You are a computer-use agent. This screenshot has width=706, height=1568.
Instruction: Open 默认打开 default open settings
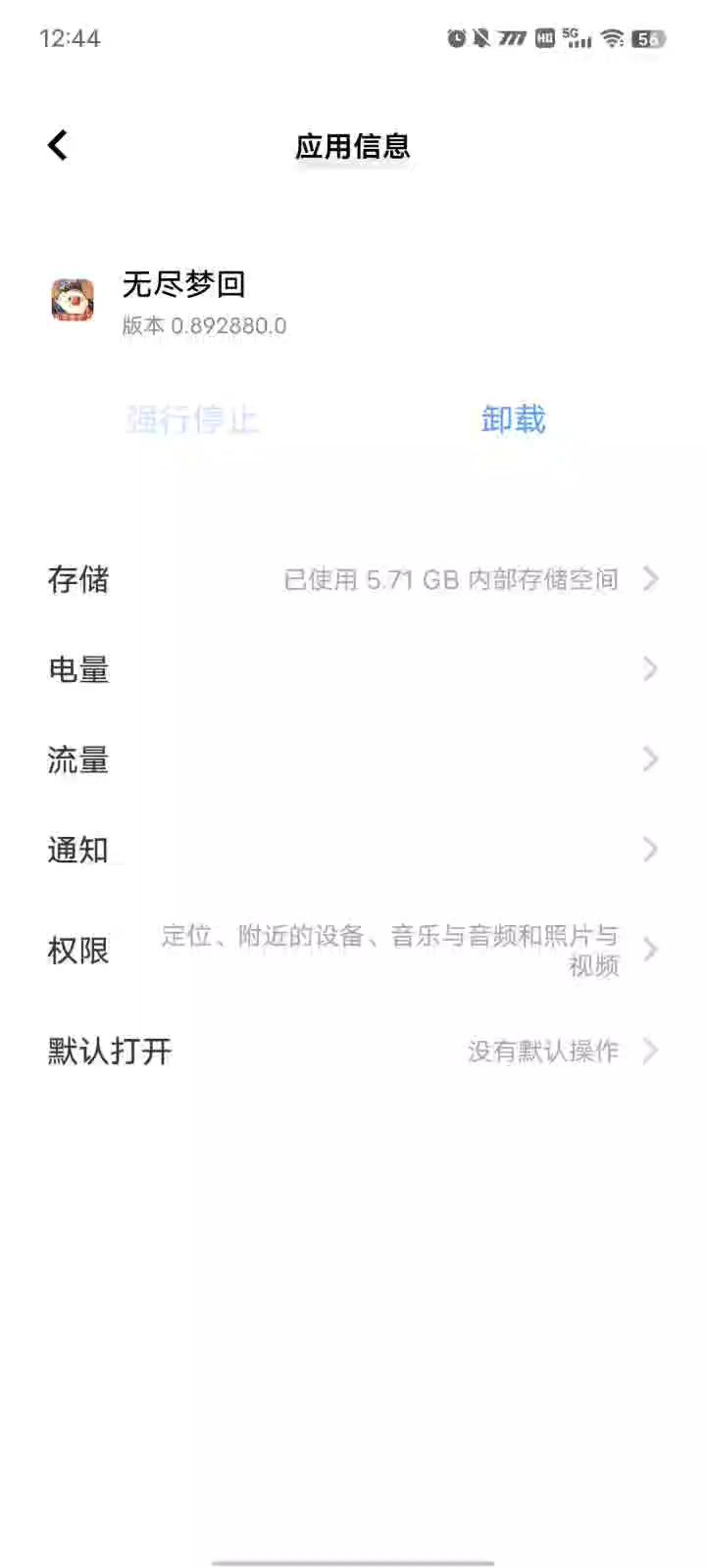[353, 1052]
